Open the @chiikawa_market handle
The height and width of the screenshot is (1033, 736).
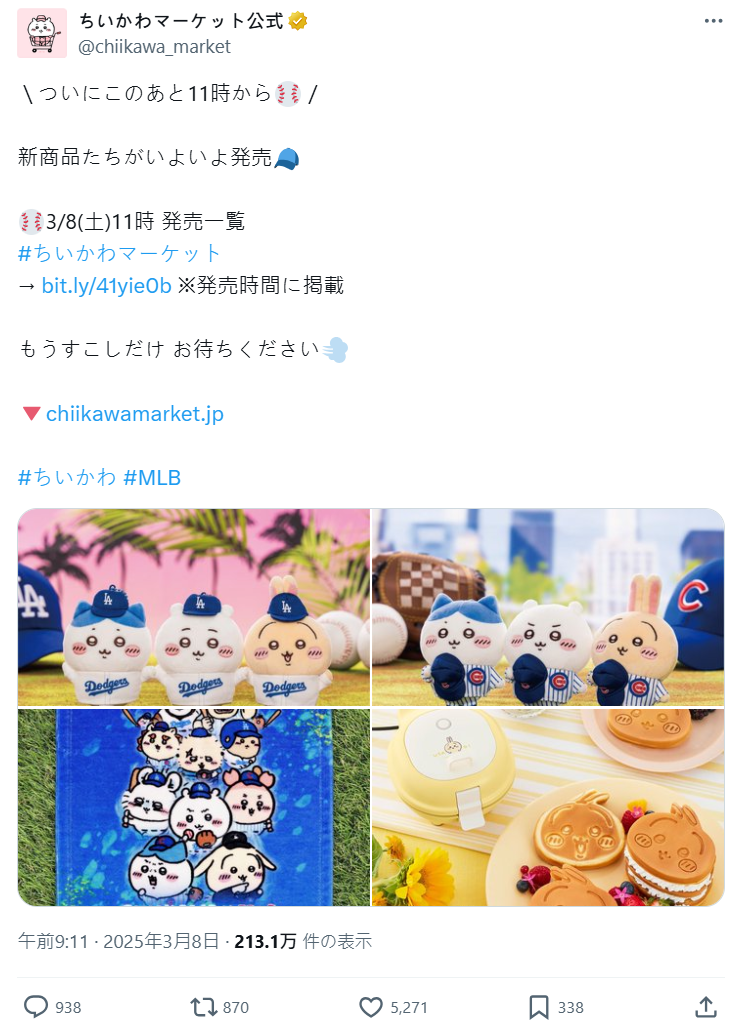[x=154, y=46]
